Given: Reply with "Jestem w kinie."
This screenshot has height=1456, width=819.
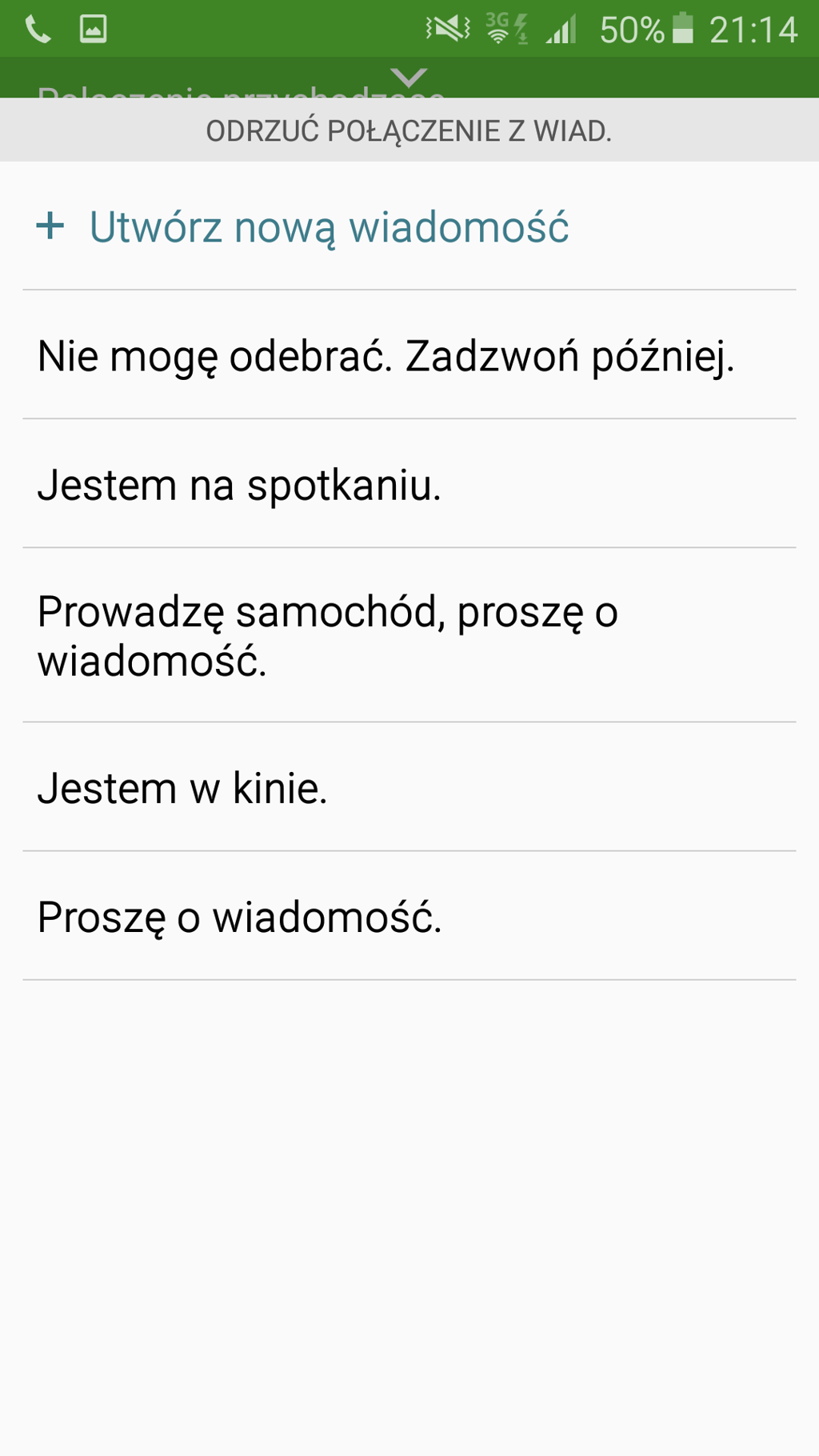Looking at the screenshot, I should click(183, 788).
